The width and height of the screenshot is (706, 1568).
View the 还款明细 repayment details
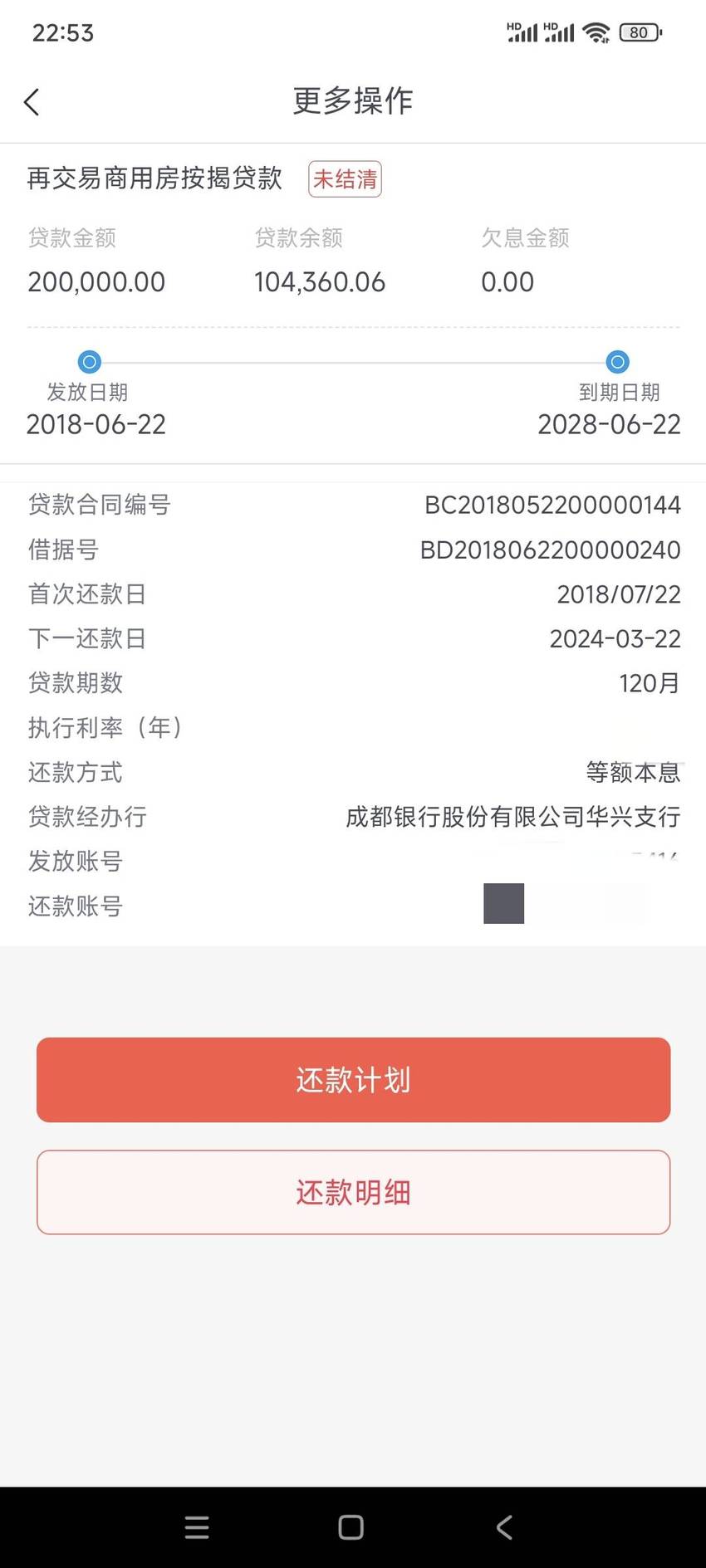pyautogui.click(x=353, y=1192)
